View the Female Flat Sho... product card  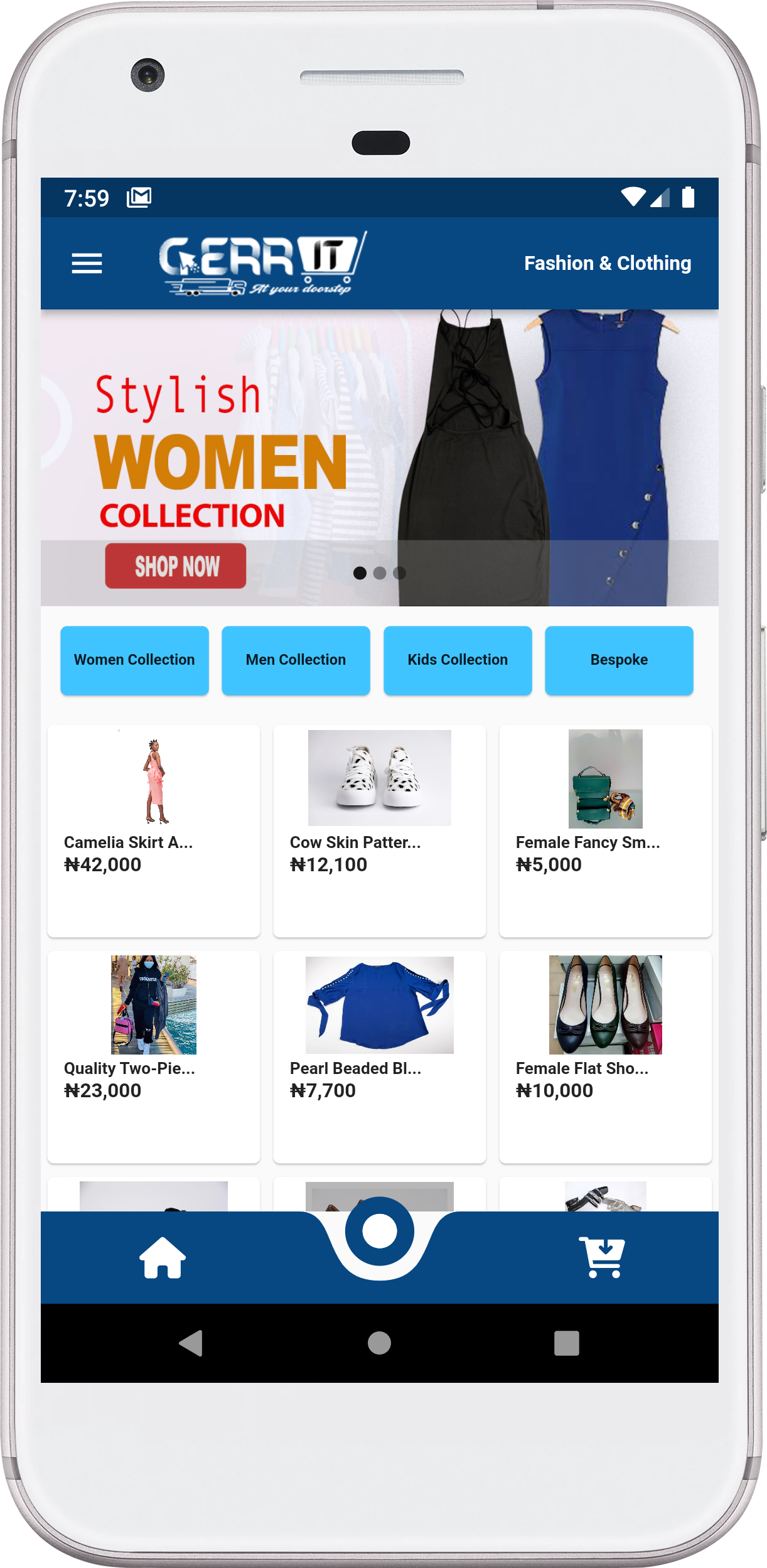[x=605, y=1056]
